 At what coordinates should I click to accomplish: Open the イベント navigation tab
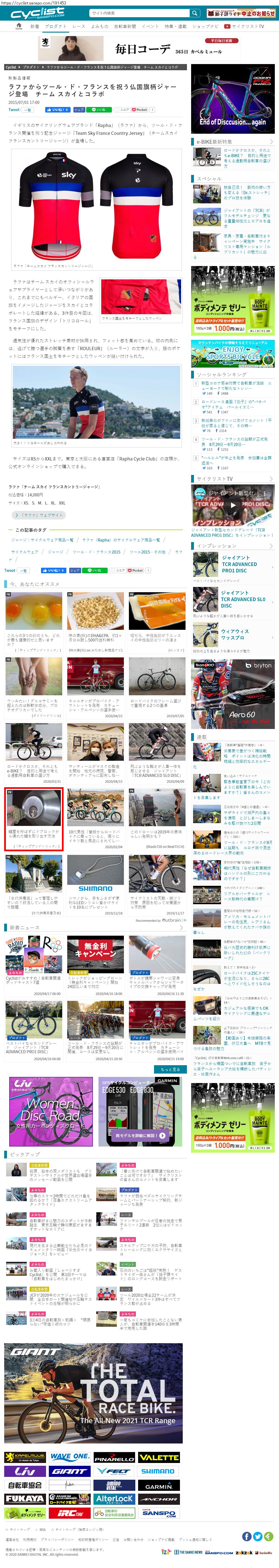point(150,27)
